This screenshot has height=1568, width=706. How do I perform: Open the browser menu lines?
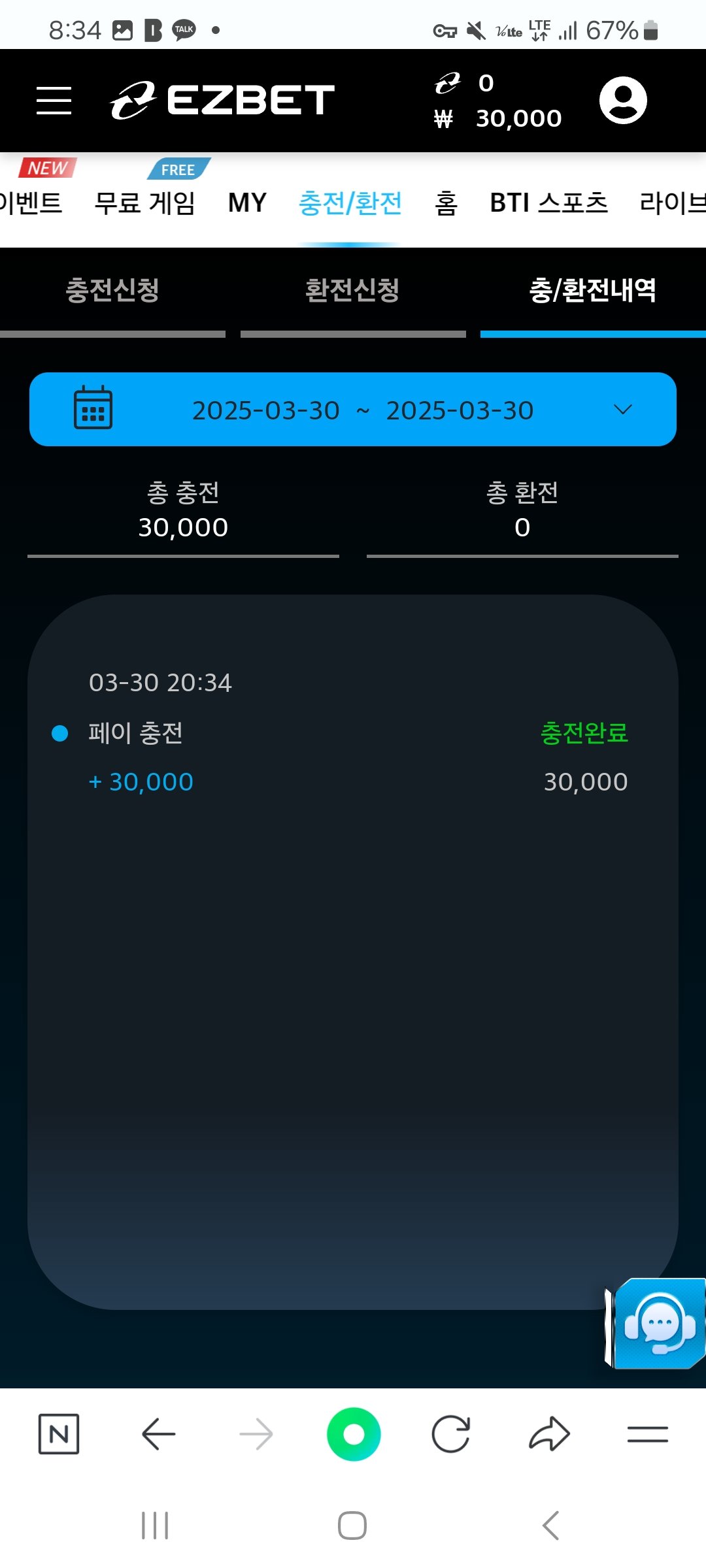pyautogui.click(x=647, y=1434)
